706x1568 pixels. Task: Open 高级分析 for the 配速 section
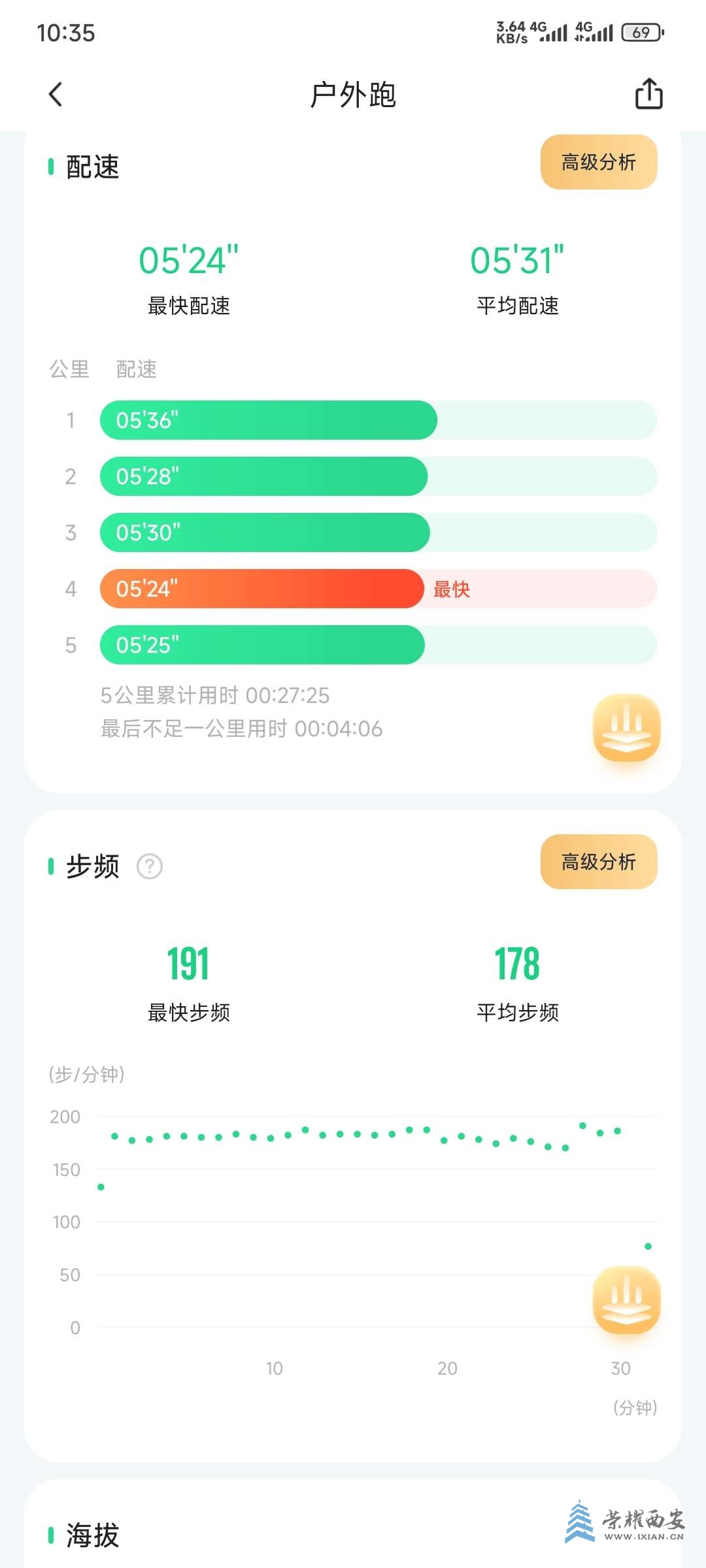pyautogui.click(x=598, y=162)
